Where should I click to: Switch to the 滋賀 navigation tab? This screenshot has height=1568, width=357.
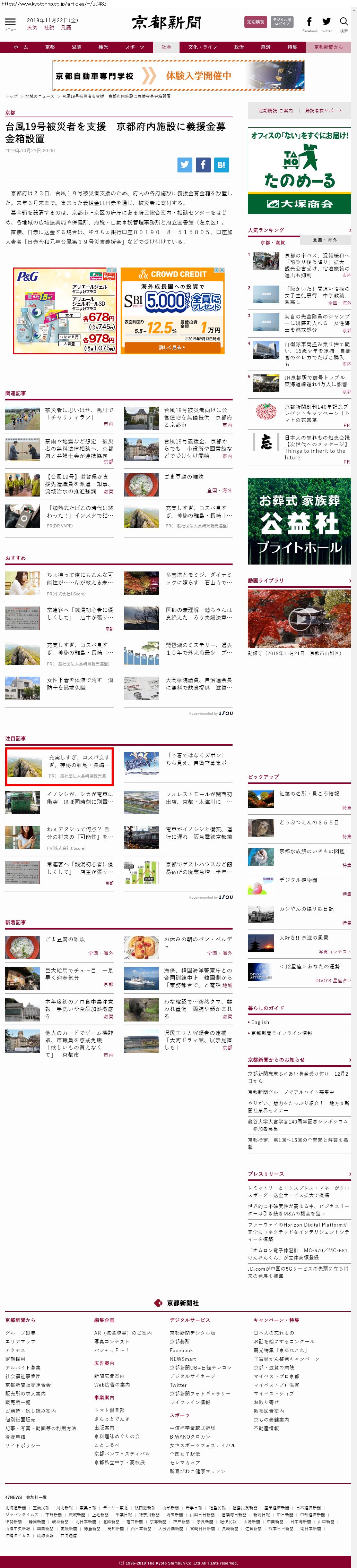[x=77, y=47]
